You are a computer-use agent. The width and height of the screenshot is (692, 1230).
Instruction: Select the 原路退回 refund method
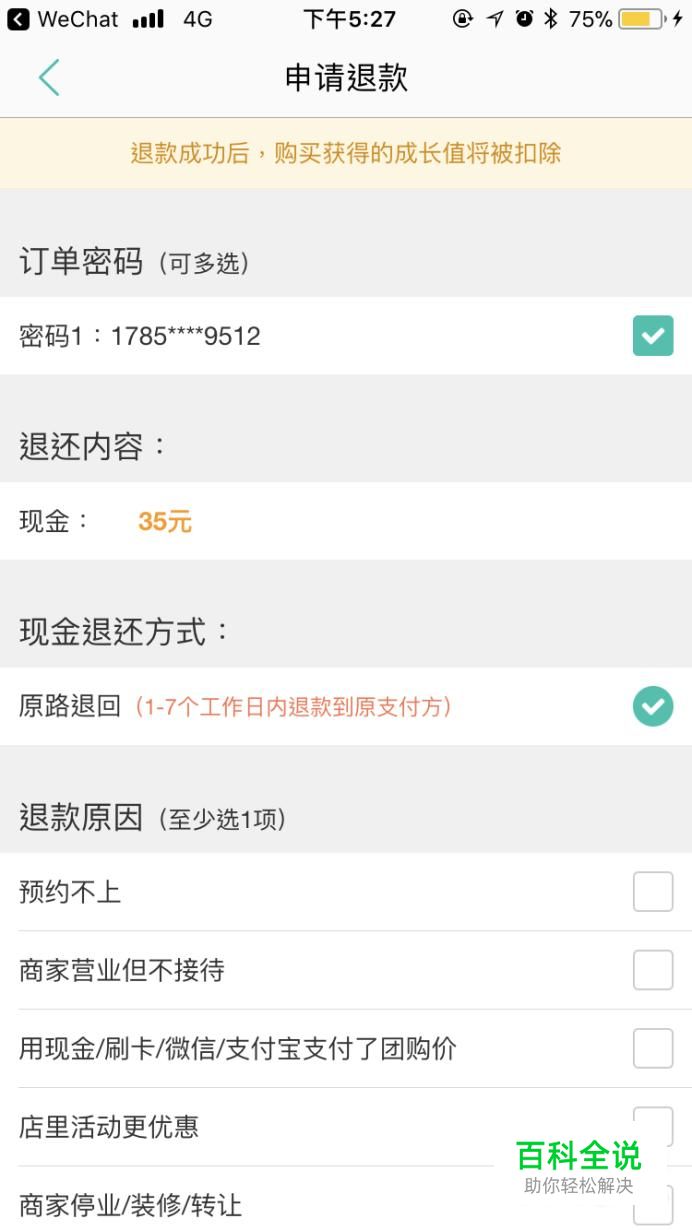tap(653, 707)
